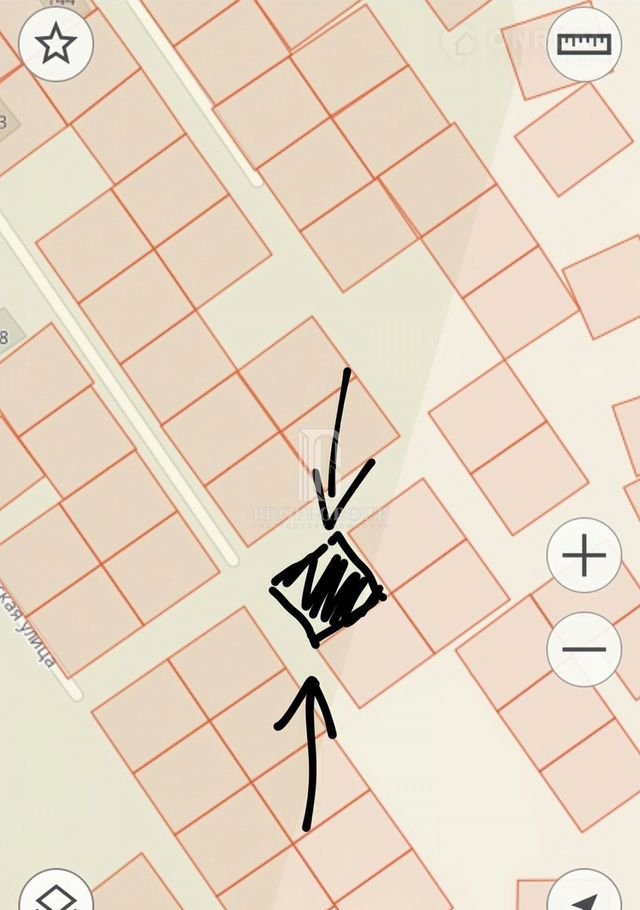
Task: Zoom in with the plus button
Action: (x=584, y=556)
